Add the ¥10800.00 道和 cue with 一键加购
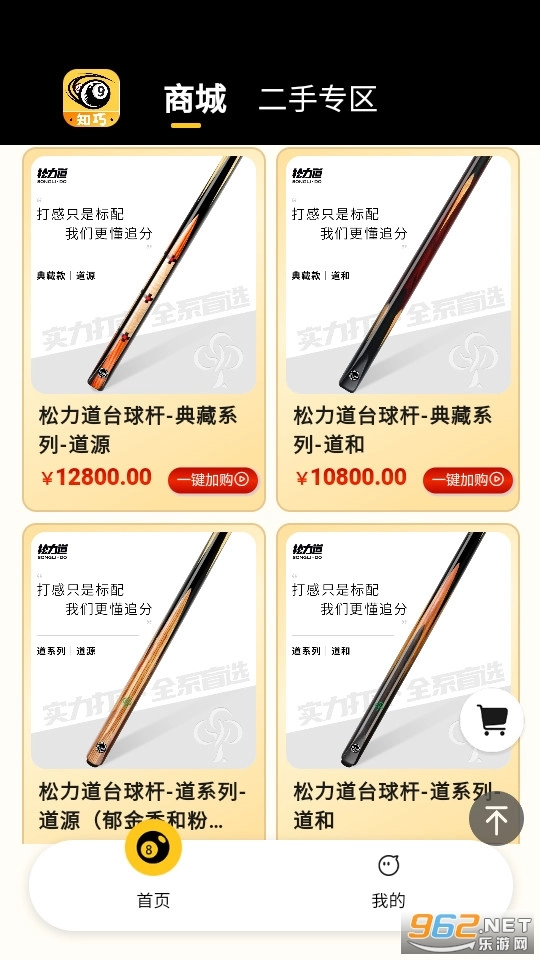 pos(468,480)
